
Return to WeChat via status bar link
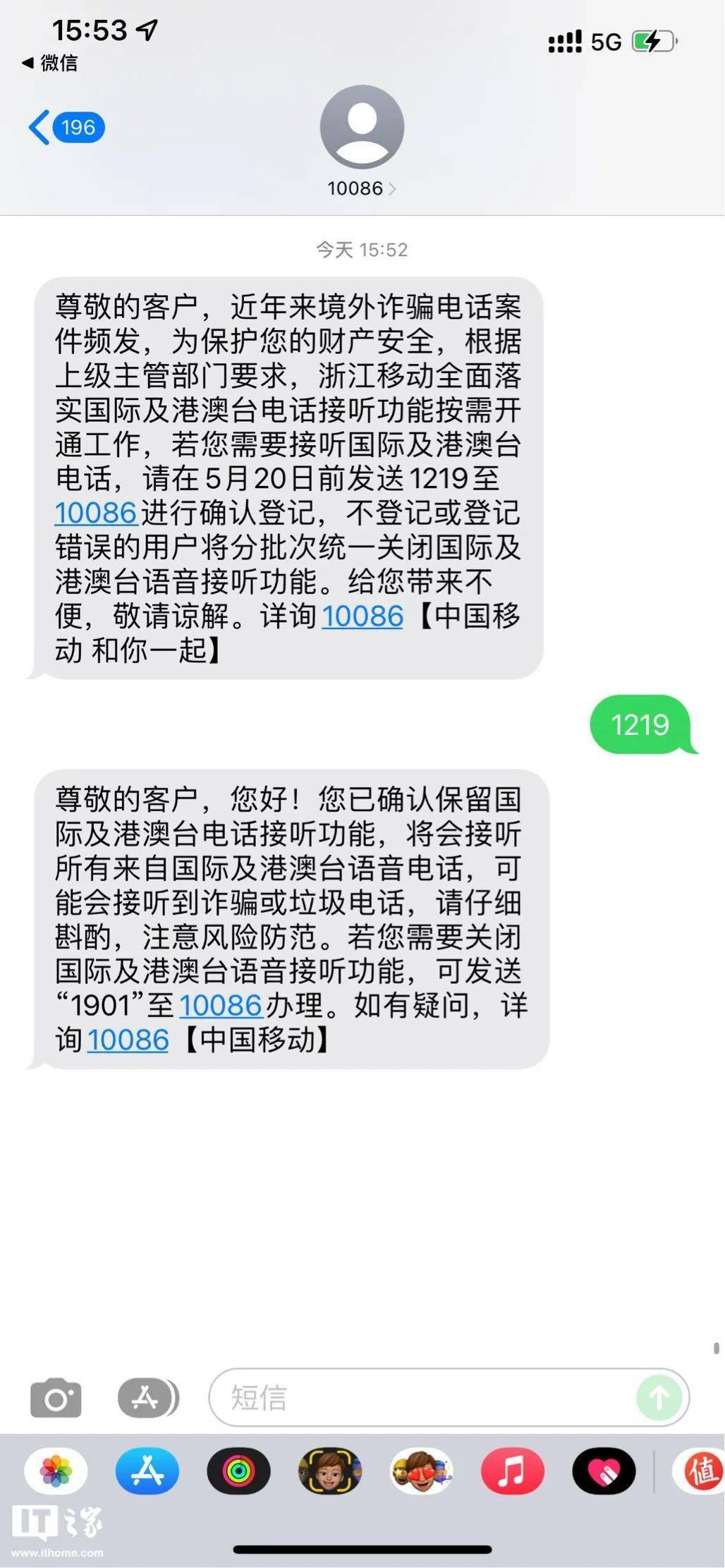[x=49, y=63]
